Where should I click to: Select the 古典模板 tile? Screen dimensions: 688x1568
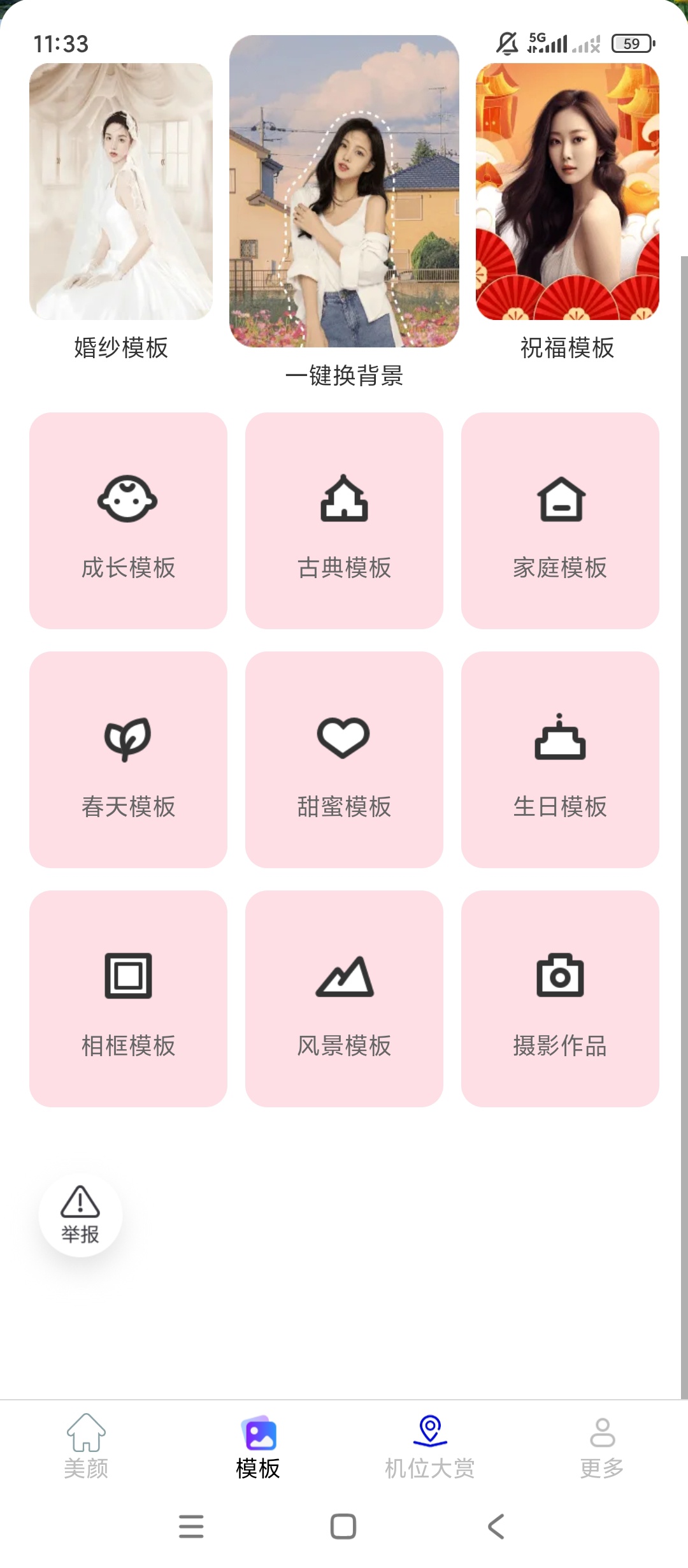(x=344, y=521)
